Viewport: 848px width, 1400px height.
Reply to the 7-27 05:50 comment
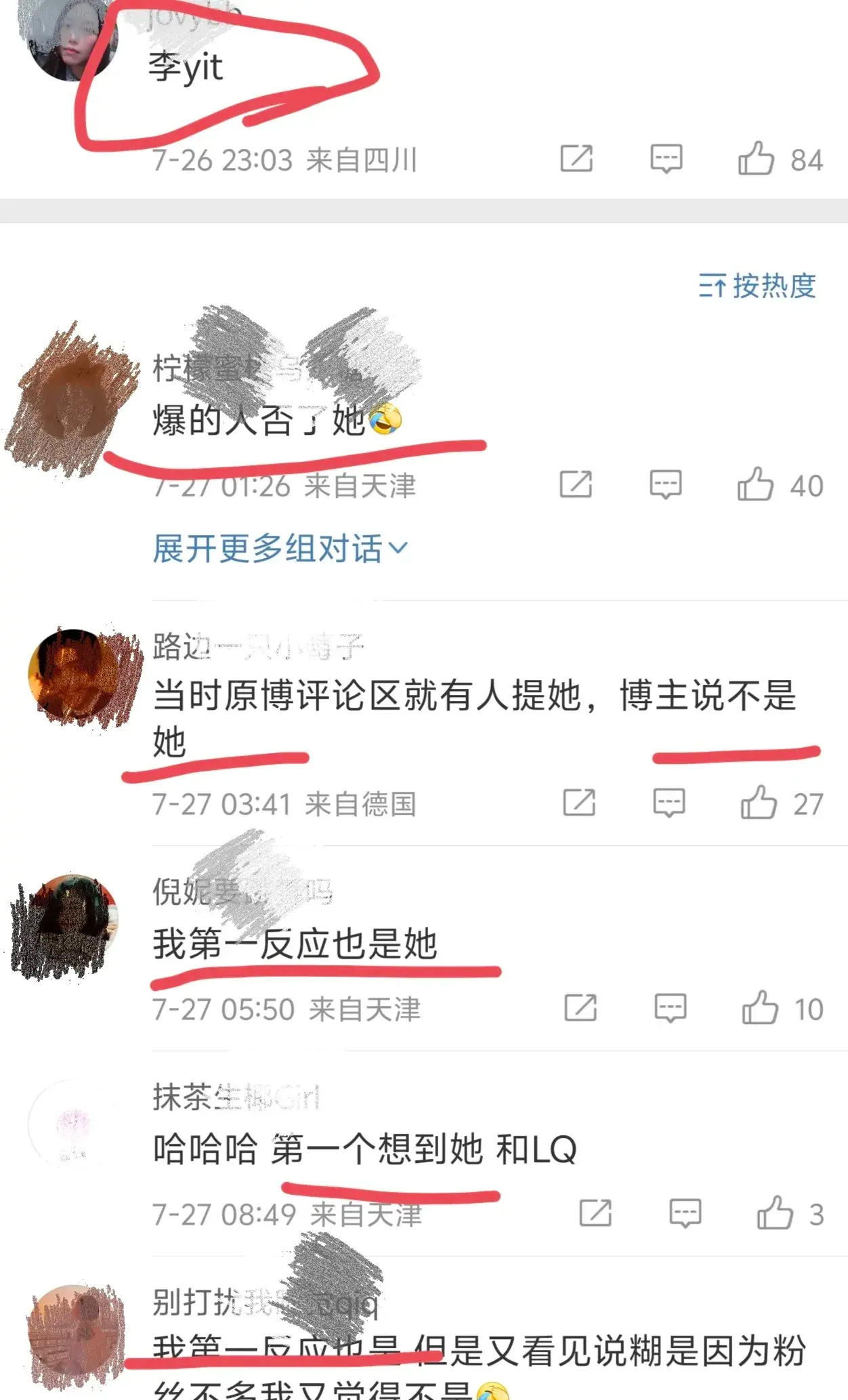click(670, 1009)
